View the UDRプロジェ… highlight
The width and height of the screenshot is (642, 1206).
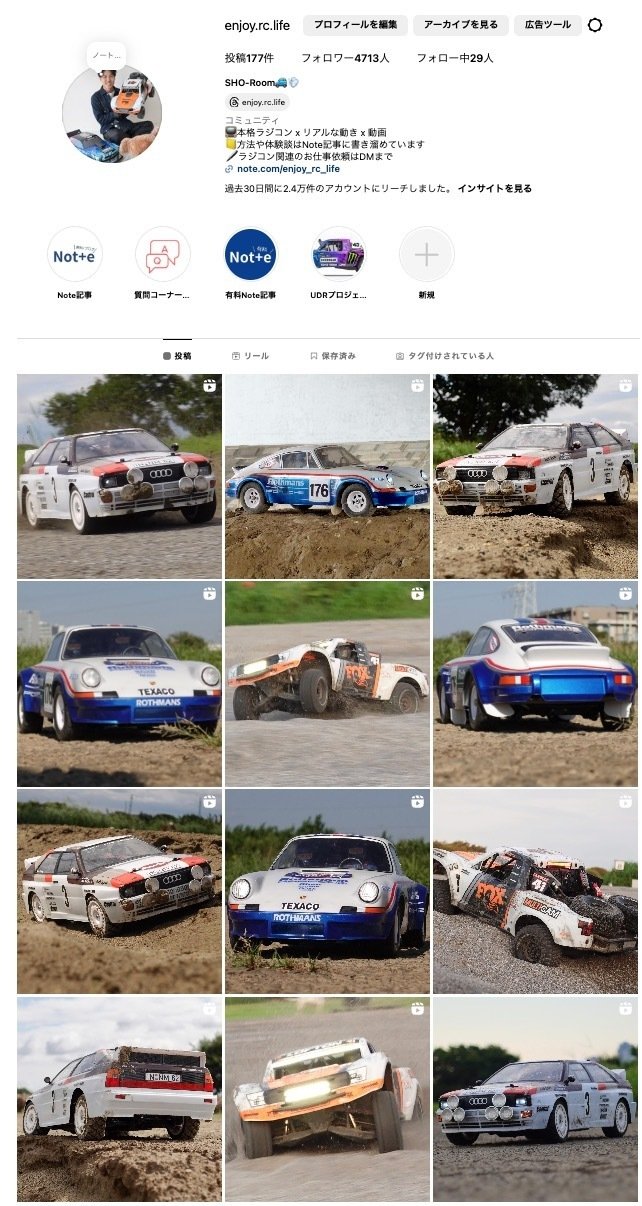338,256
